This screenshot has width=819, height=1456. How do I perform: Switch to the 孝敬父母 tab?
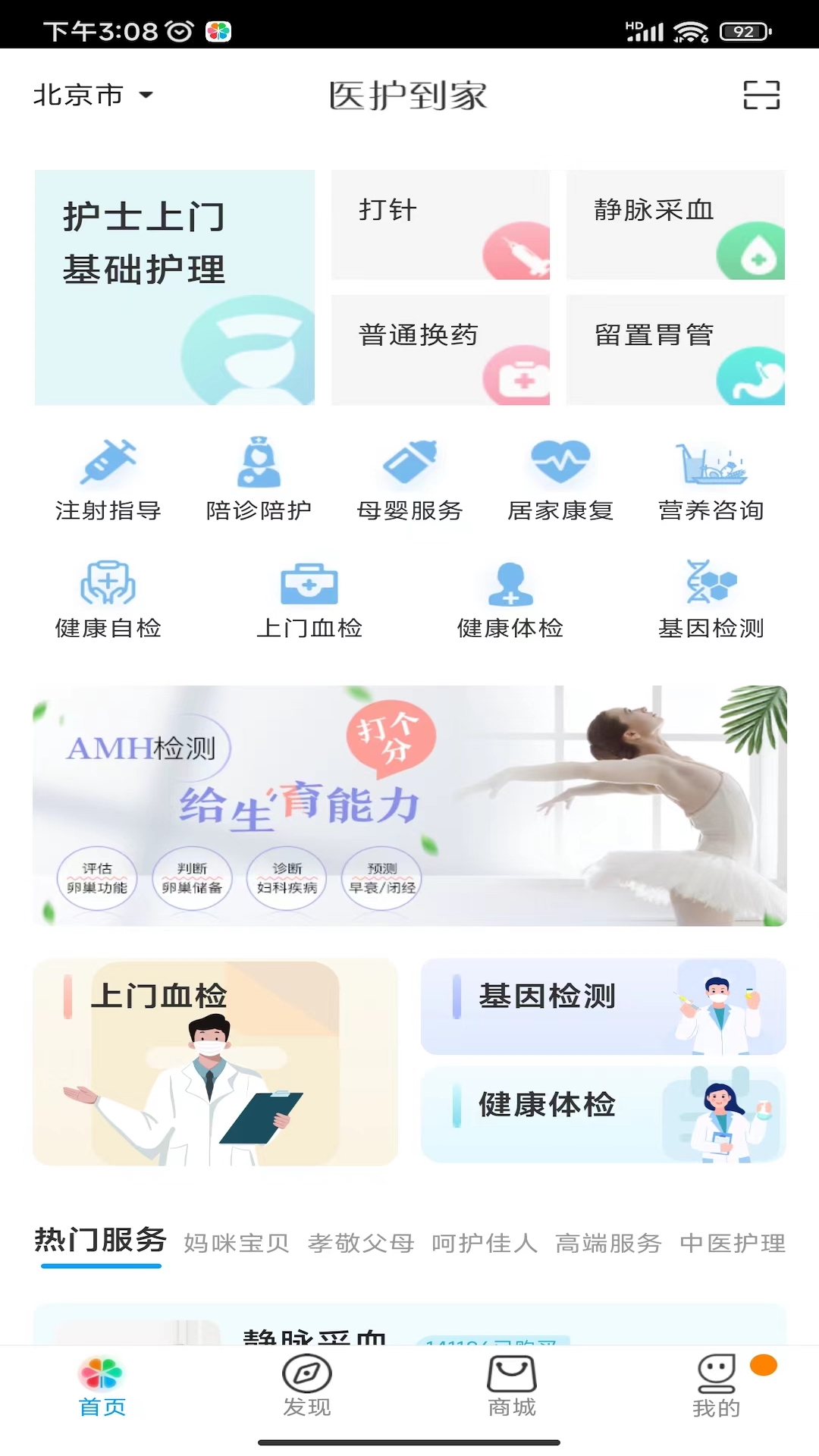(x=361, y=1243)
